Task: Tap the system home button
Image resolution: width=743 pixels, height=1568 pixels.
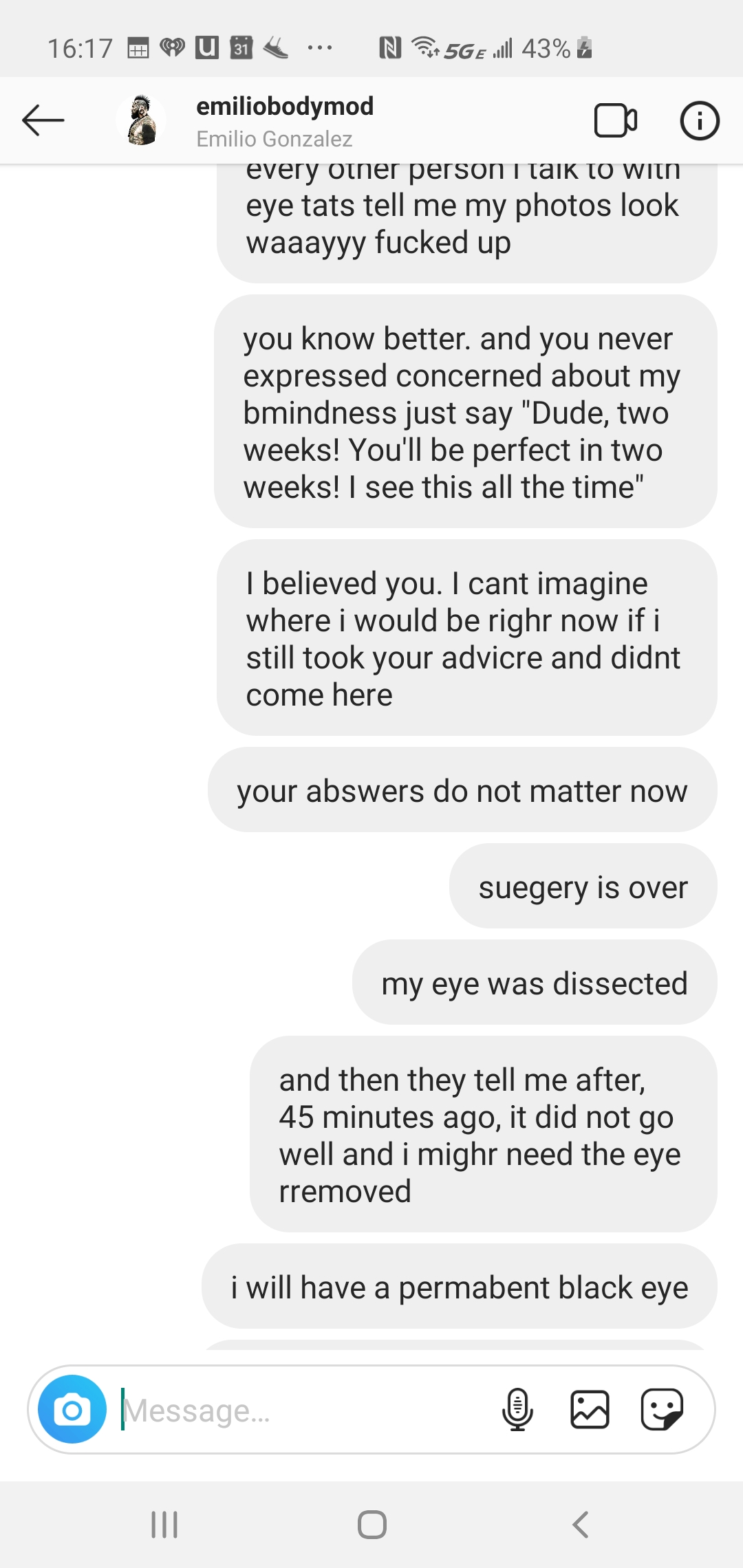Action: (x=371, y=1525)
